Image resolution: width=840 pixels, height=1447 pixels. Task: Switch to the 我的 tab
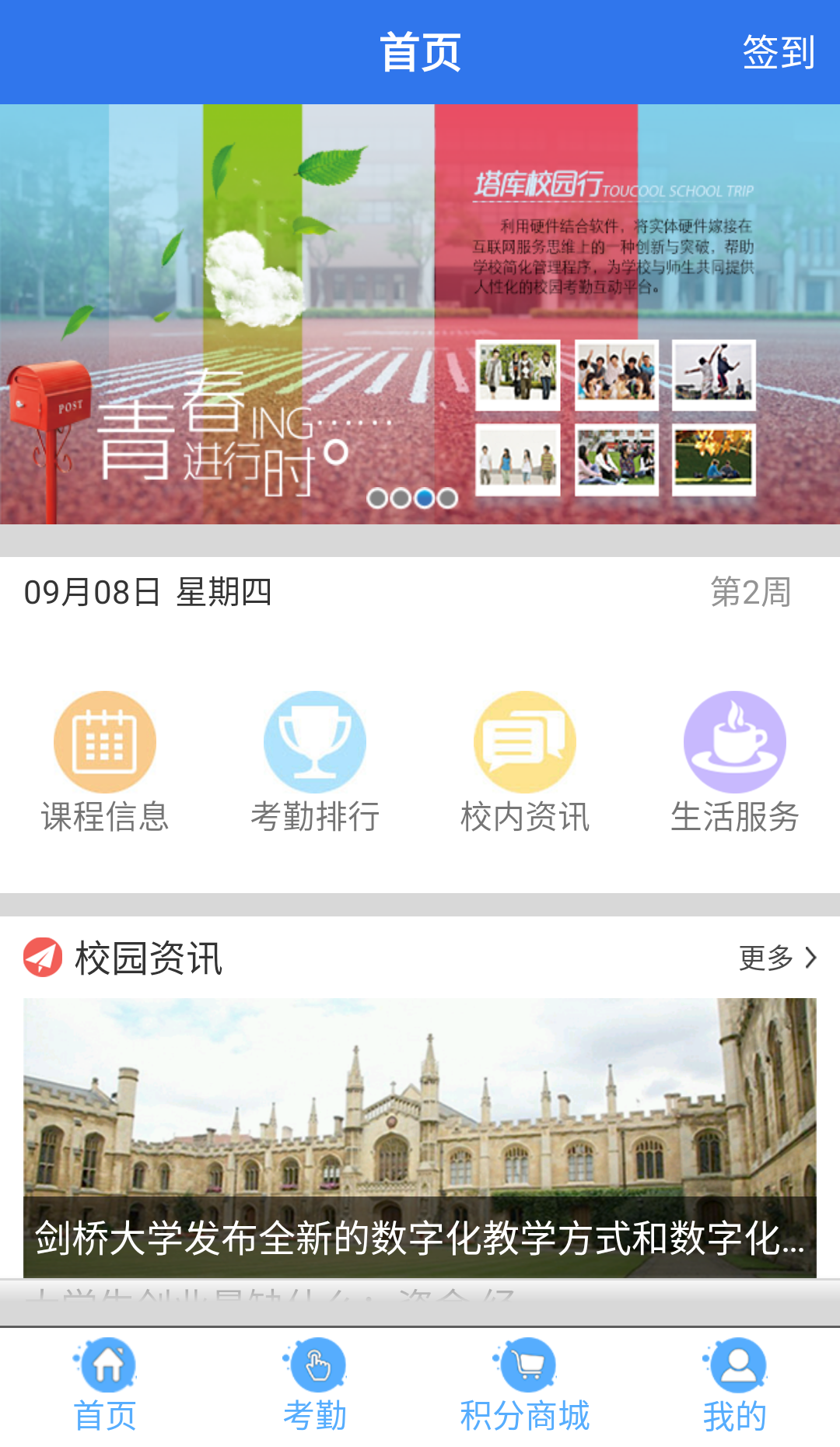coord(735,1386)
